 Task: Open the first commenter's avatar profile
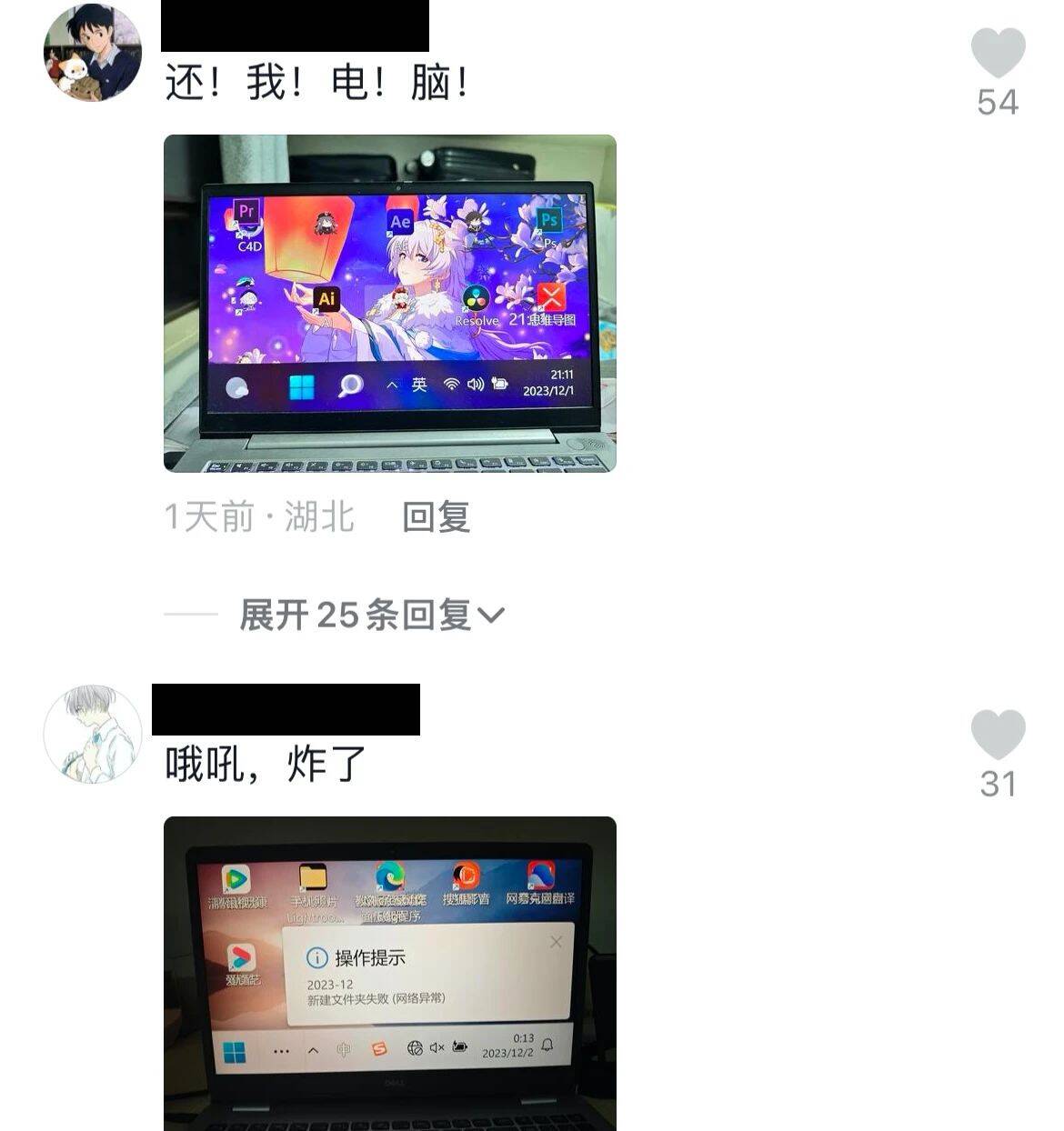(93, 53)
